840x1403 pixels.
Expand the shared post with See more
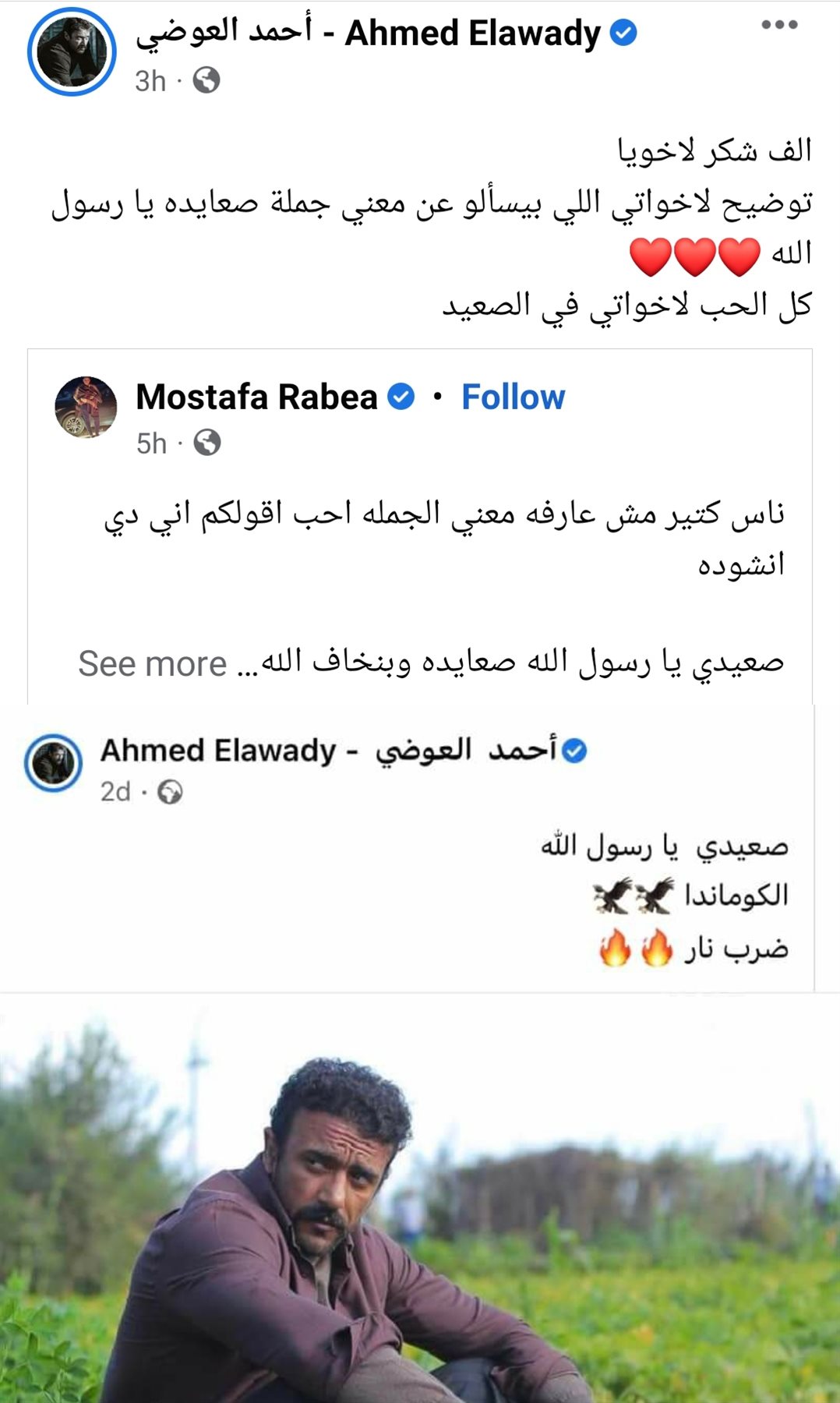pos(153,664)
